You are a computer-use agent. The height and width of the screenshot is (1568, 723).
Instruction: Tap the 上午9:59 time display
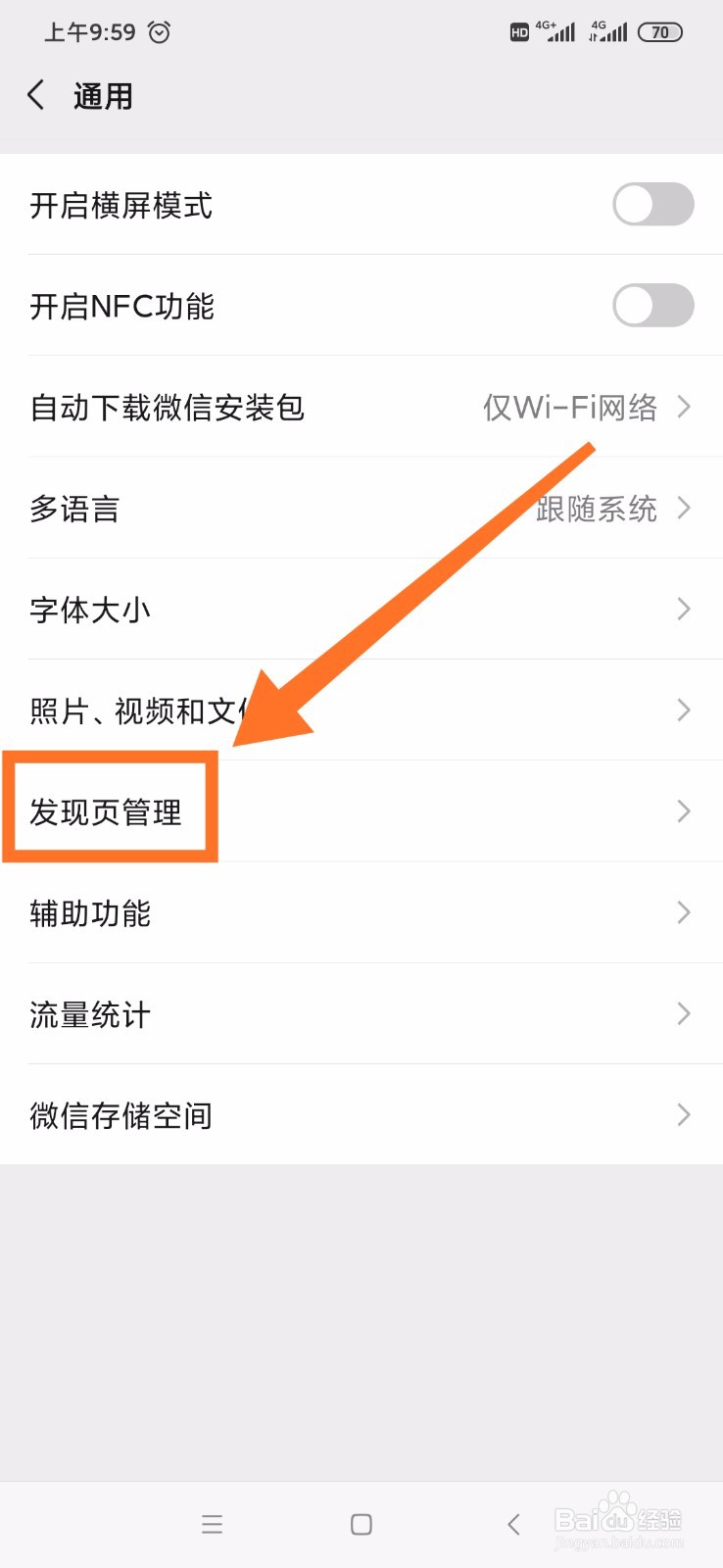(88, 32)
